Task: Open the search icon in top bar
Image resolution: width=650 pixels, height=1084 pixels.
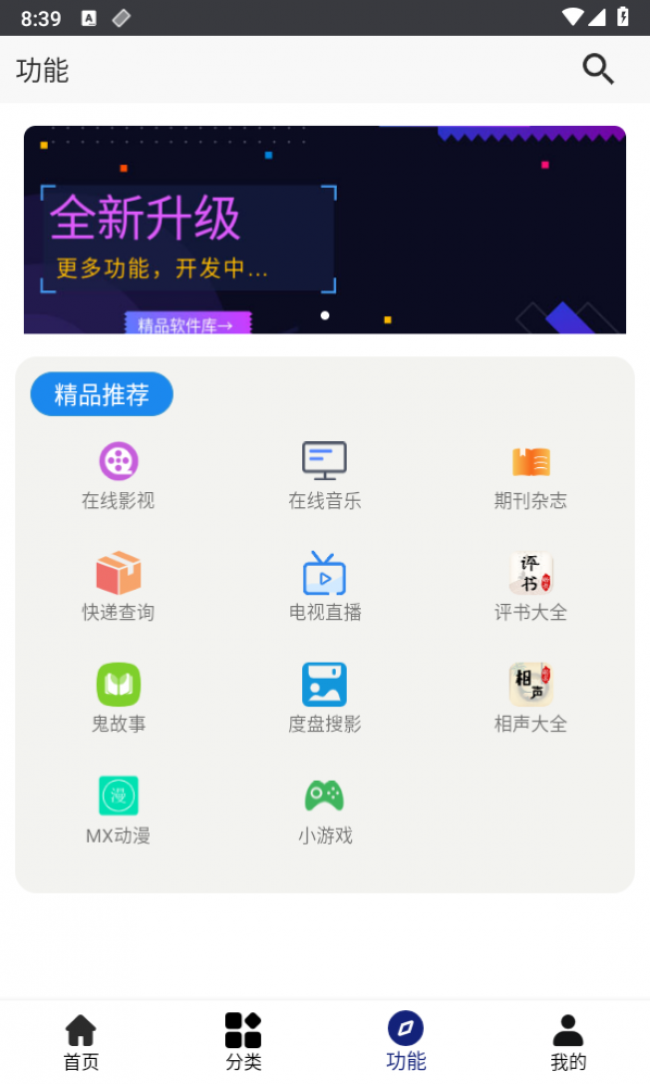Action: pos(598,69)
